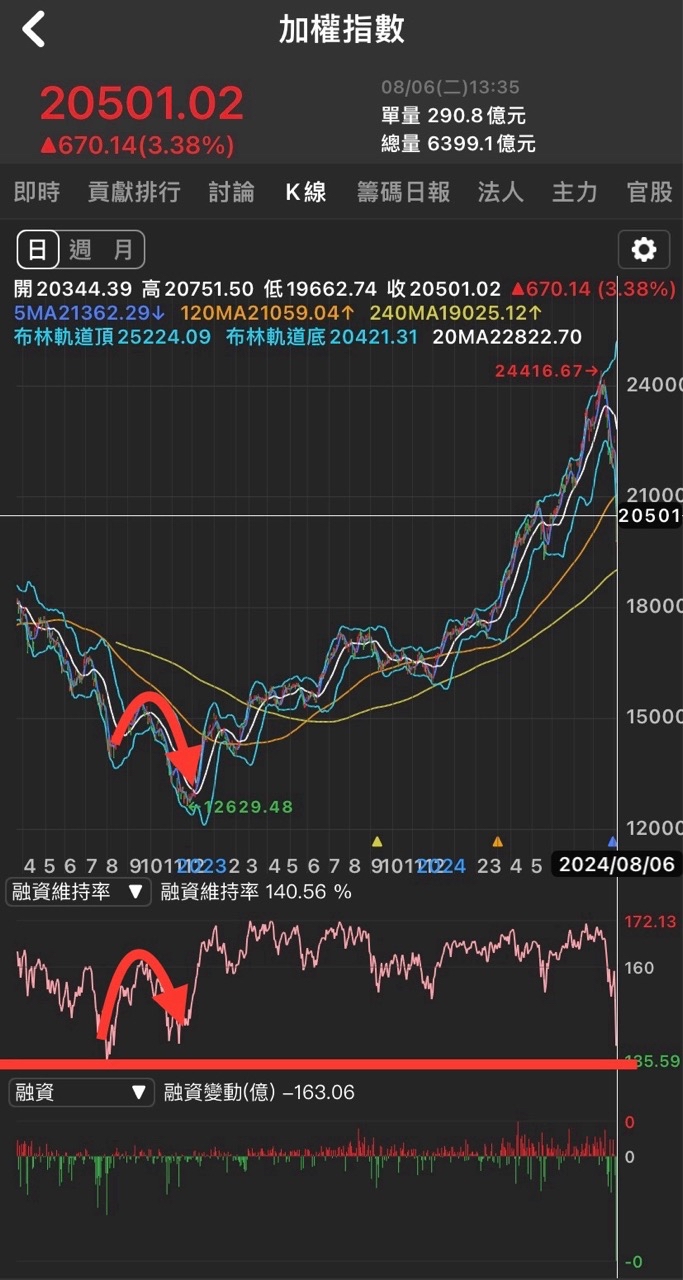This screenshot has height=1280, width=683.
Task: Switch to the 即時 tab
Action: tap(37, 192)
